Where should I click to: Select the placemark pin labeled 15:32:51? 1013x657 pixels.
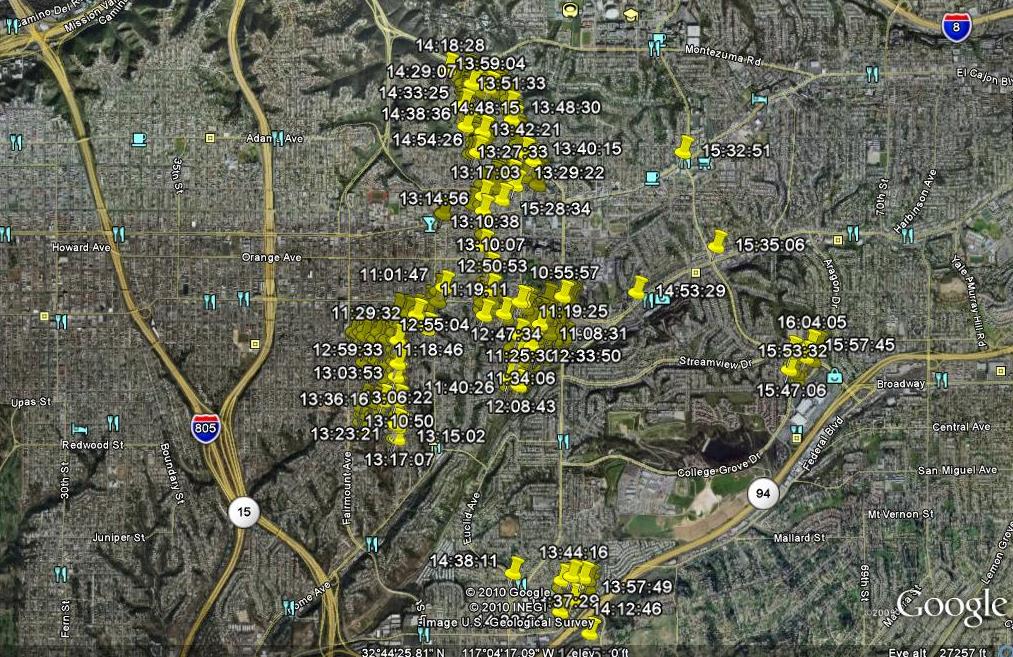(684, 147)
